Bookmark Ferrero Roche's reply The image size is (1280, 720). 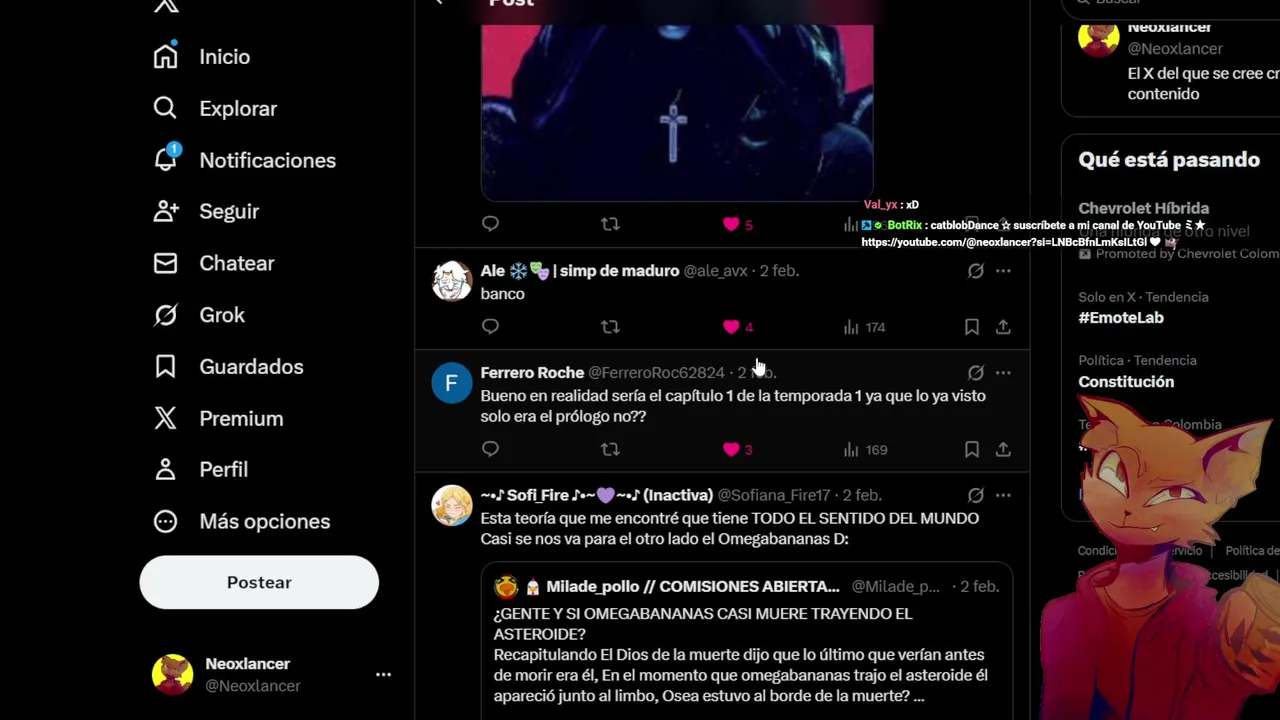(x=971, y=450)
